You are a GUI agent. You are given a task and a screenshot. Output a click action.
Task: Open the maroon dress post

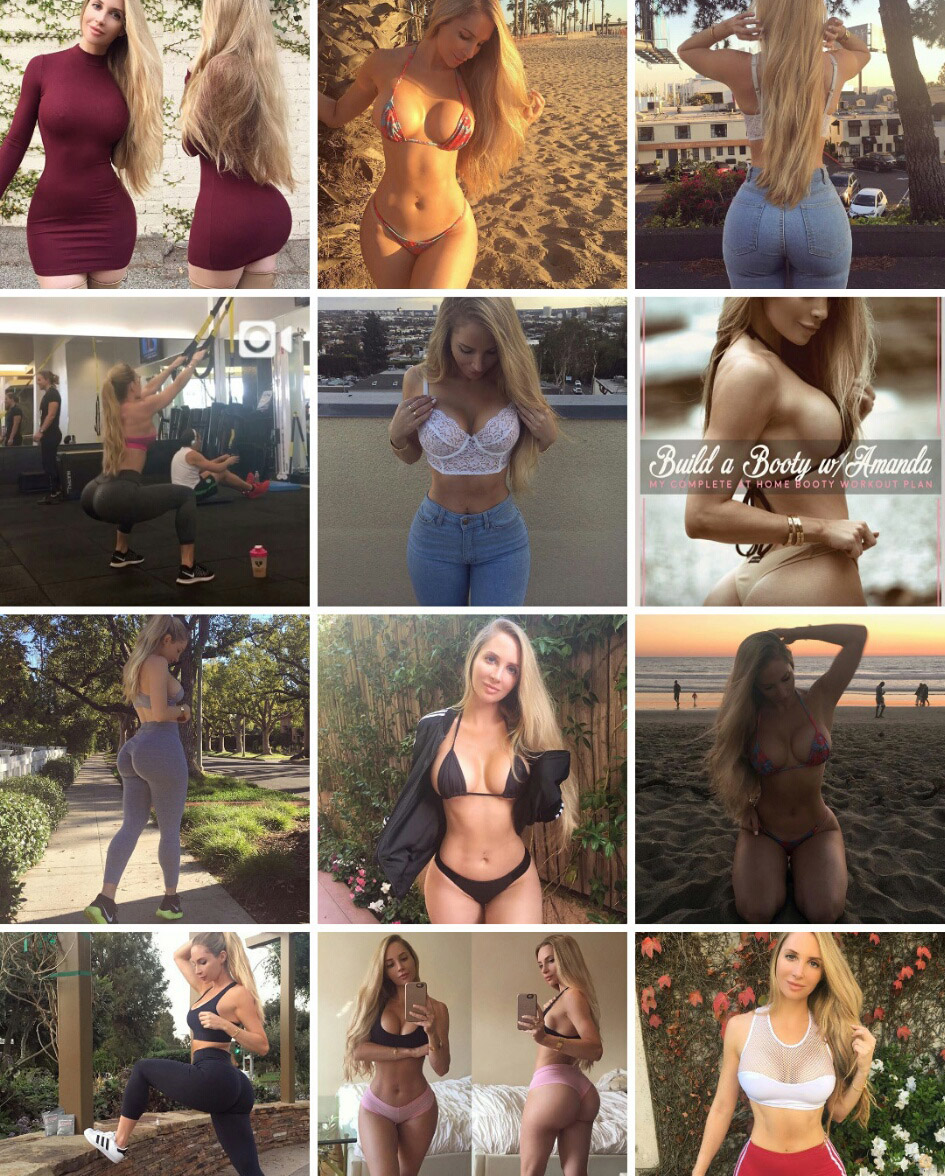click(154, 144)
